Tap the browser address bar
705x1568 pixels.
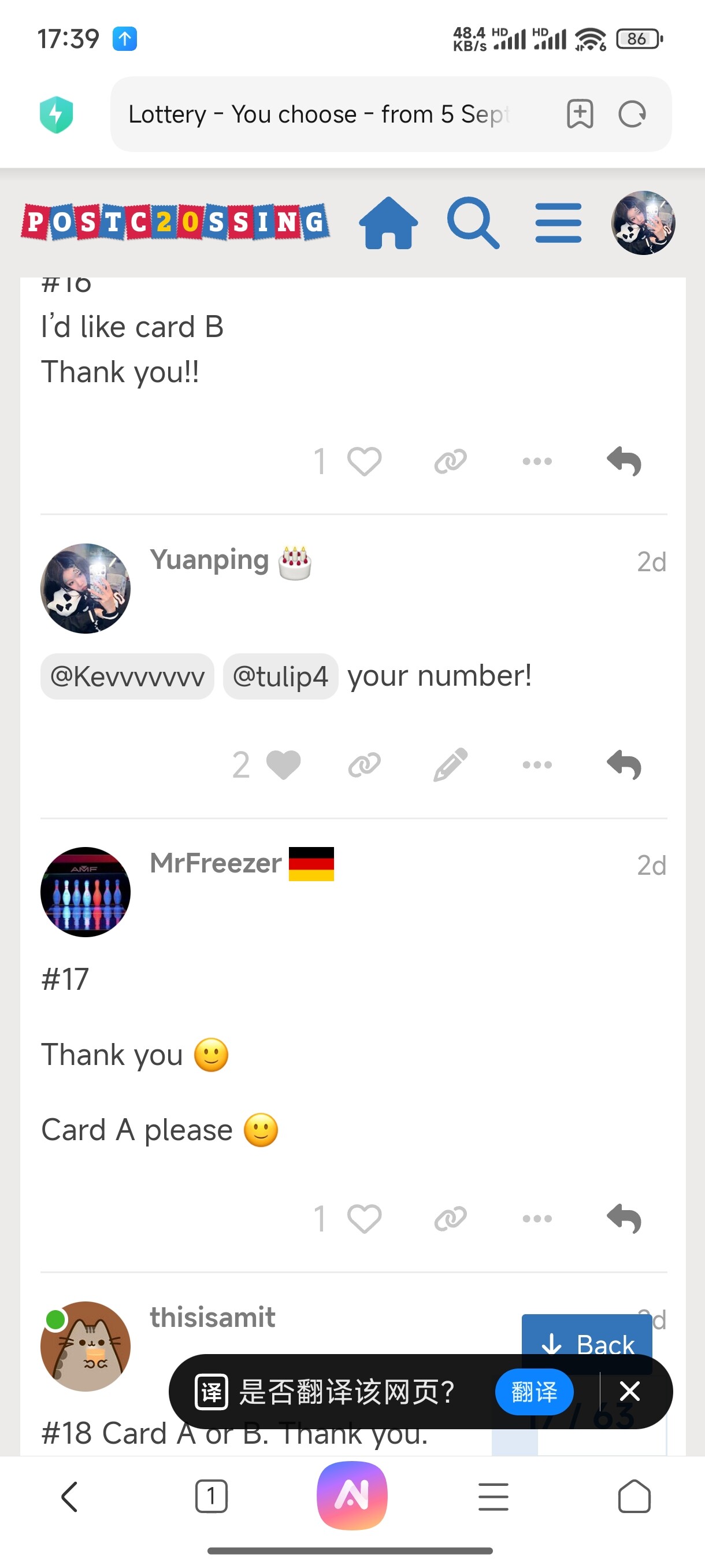click(322, 114)
